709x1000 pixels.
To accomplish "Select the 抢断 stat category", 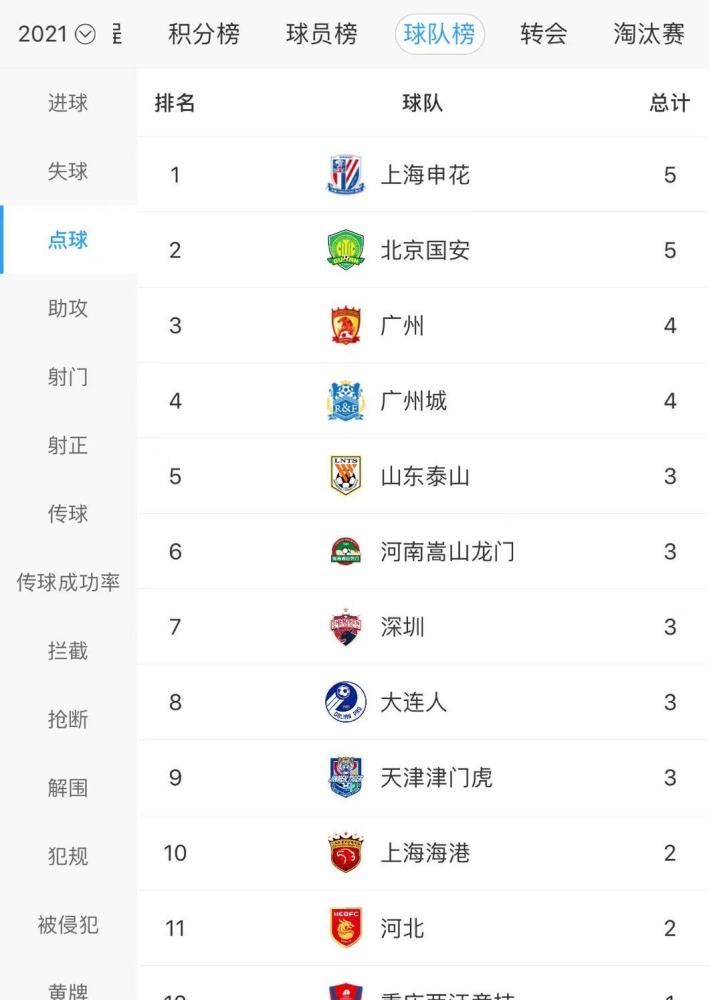I will pos(68,719).
